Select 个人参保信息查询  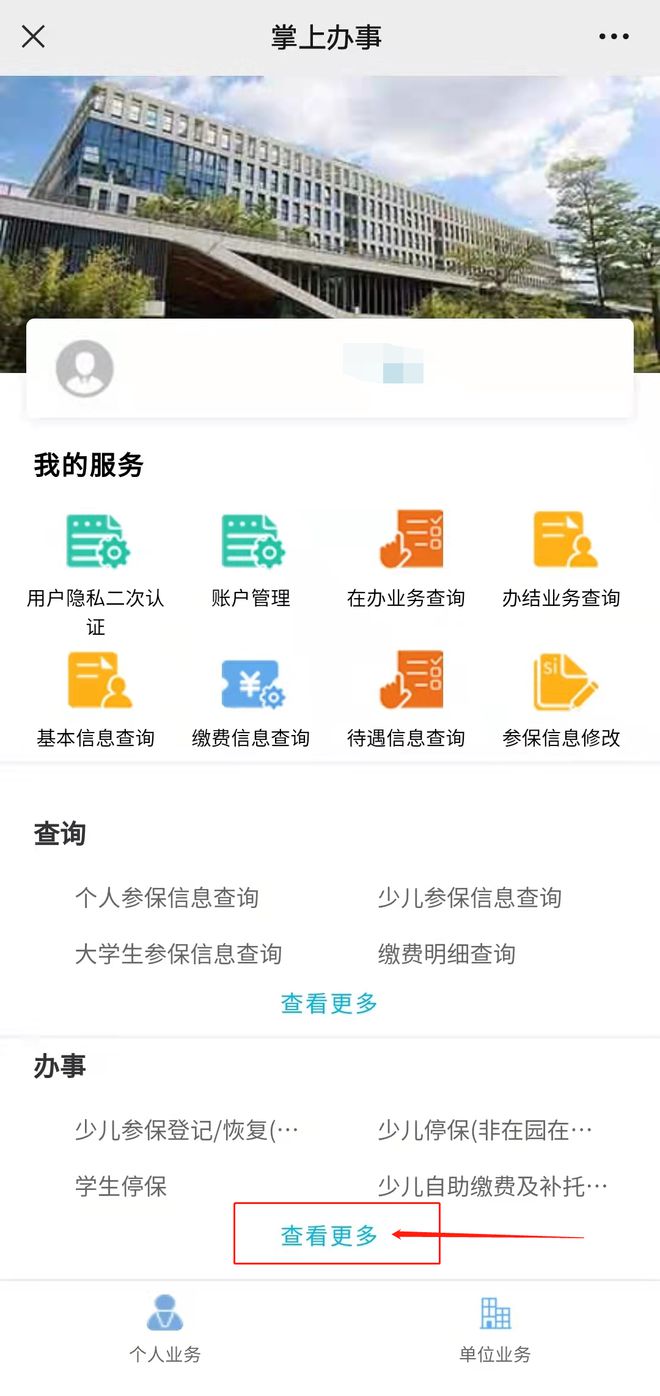click(167, 897)
